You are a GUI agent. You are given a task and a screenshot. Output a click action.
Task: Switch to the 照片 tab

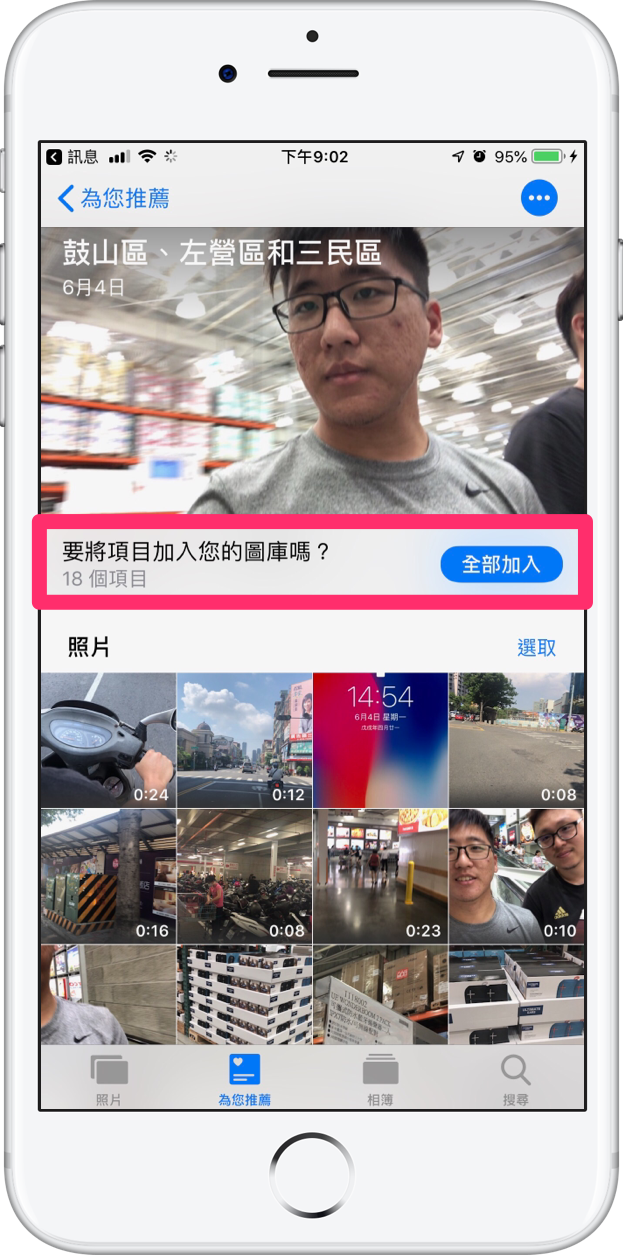(108, 1079)
